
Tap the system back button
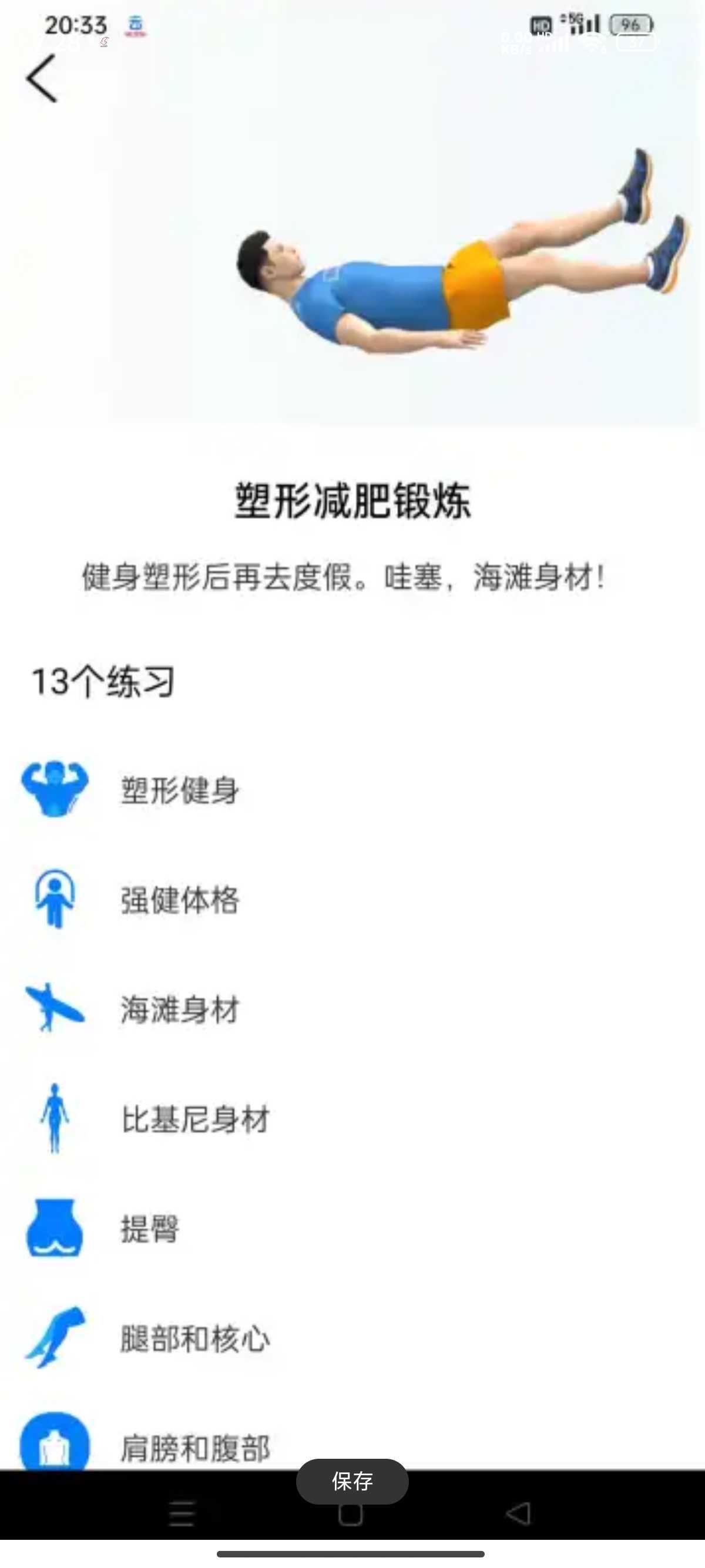click(519, 1514)
